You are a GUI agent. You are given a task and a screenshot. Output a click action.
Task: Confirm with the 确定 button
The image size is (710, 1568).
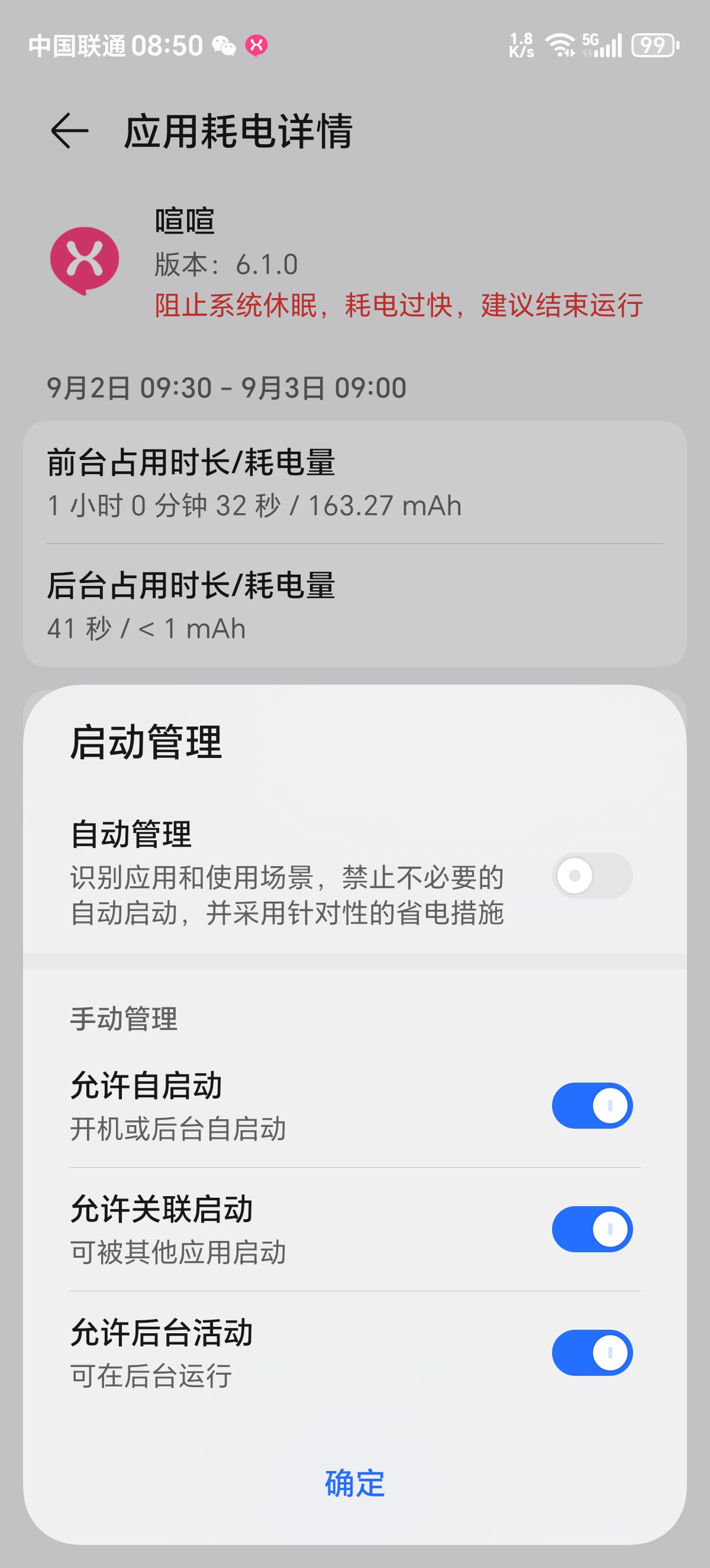tap(354, 1483)
